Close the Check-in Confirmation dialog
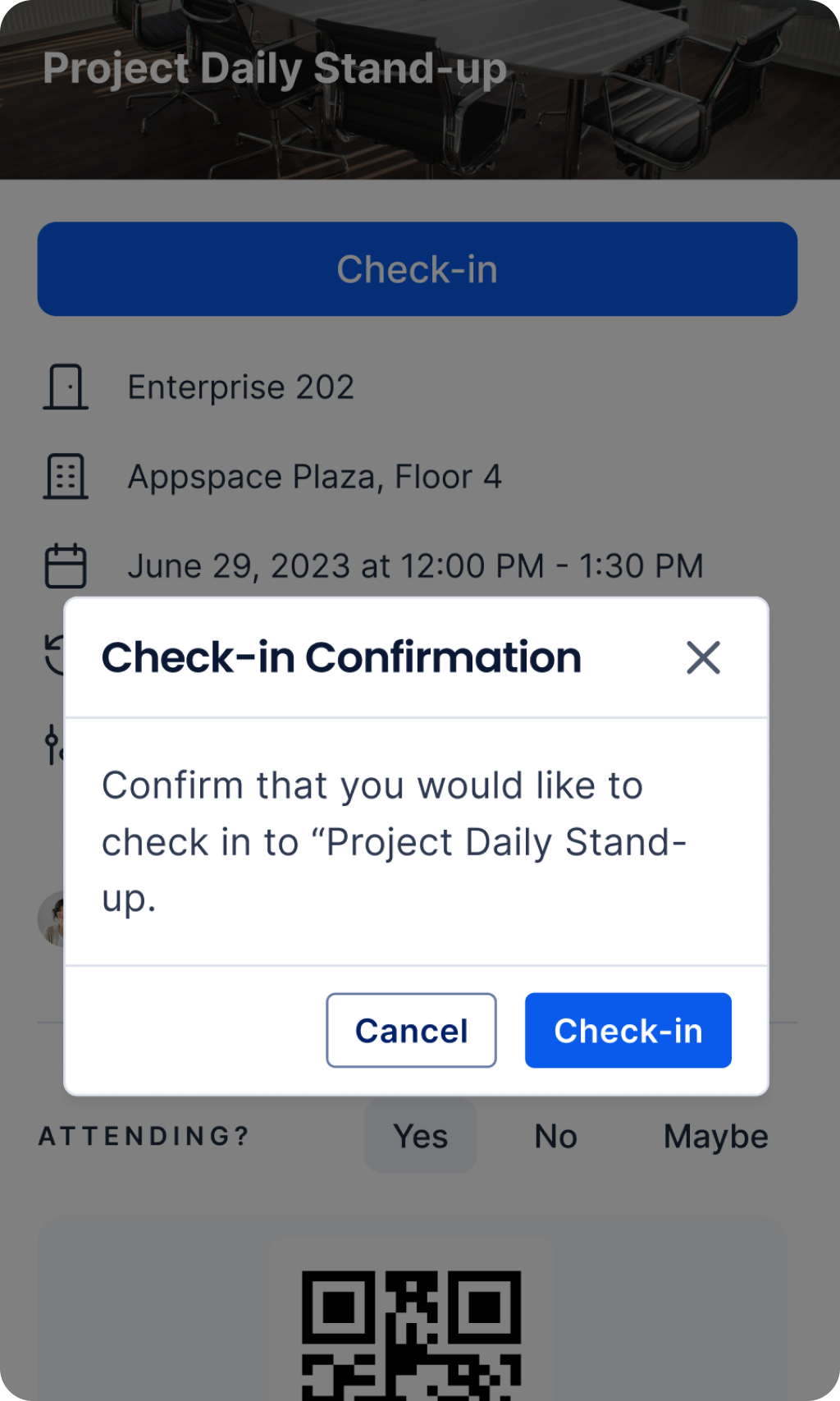 (703, 657)
